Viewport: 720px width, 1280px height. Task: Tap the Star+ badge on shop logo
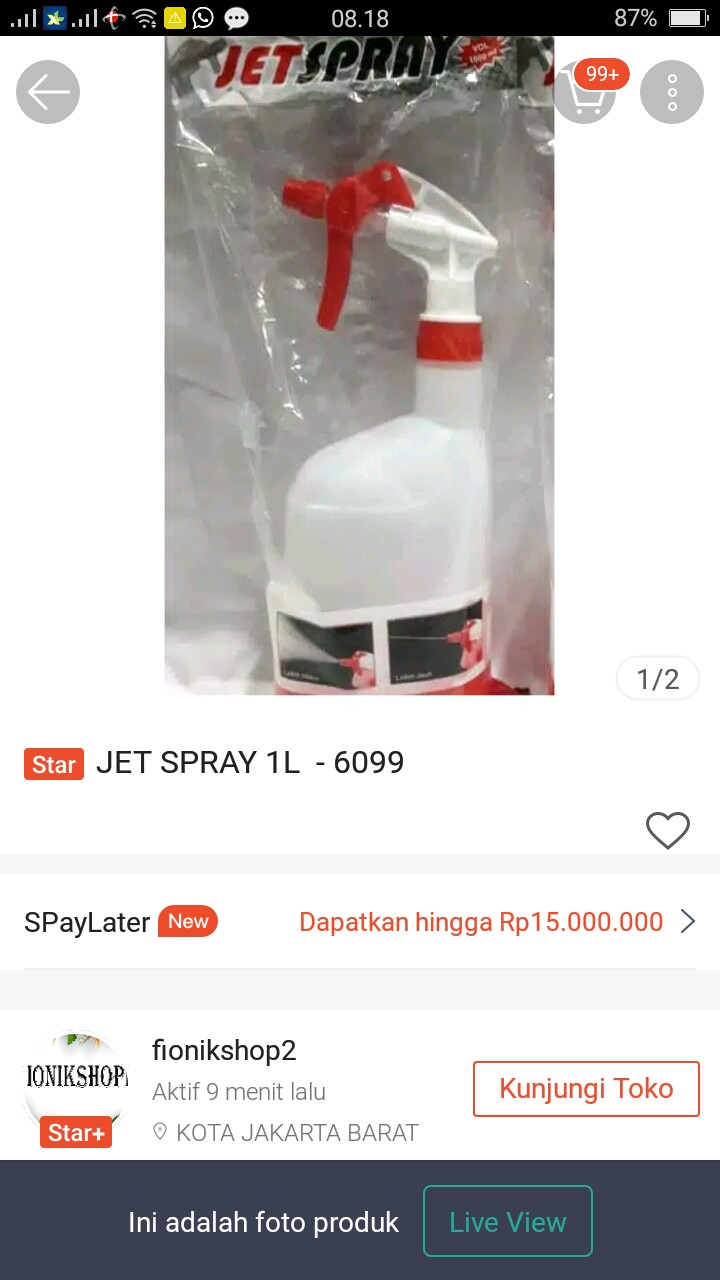pos(74,1133)
